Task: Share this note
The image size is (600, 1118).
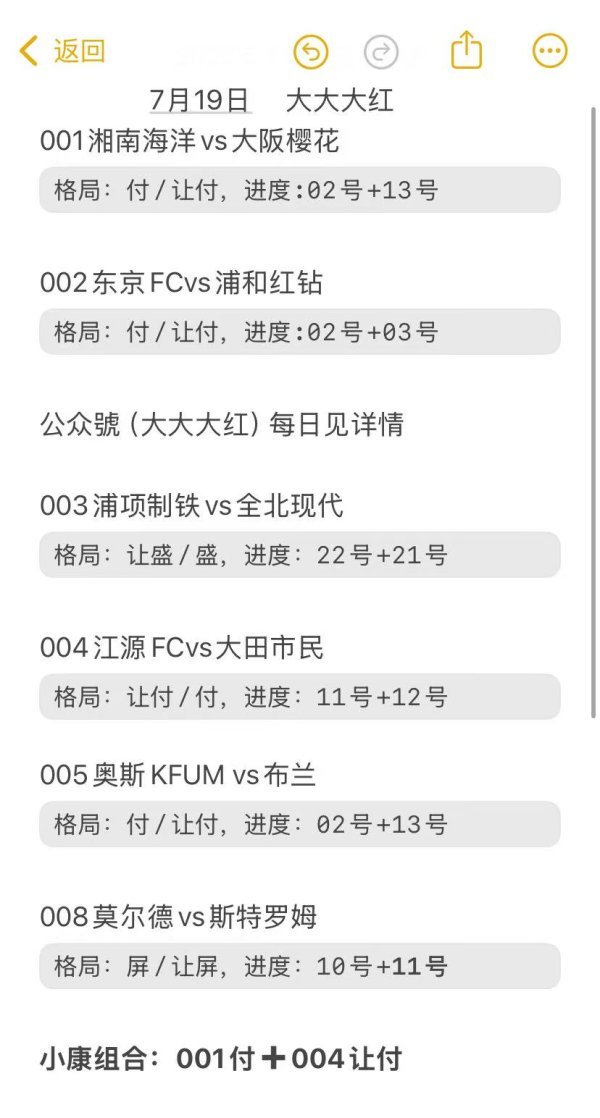Action: (467, 50)
